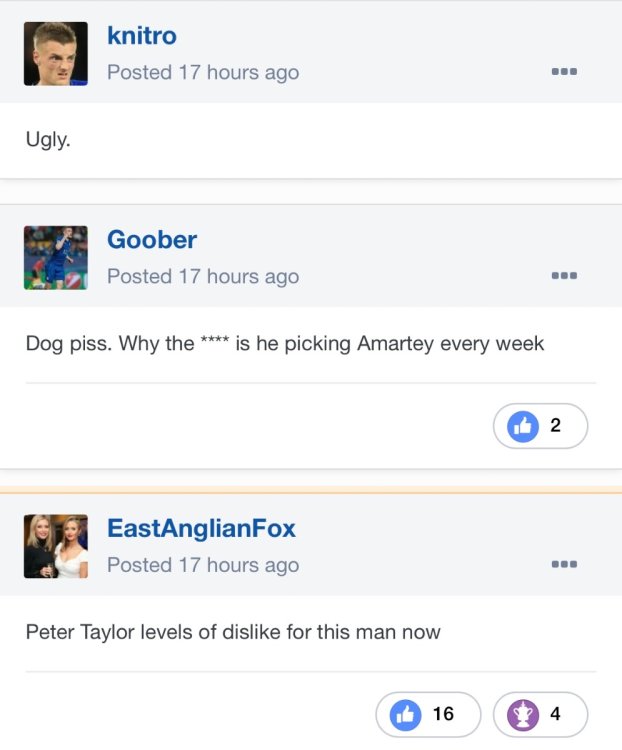Open options menu on knitro's post

pos(564,72)
